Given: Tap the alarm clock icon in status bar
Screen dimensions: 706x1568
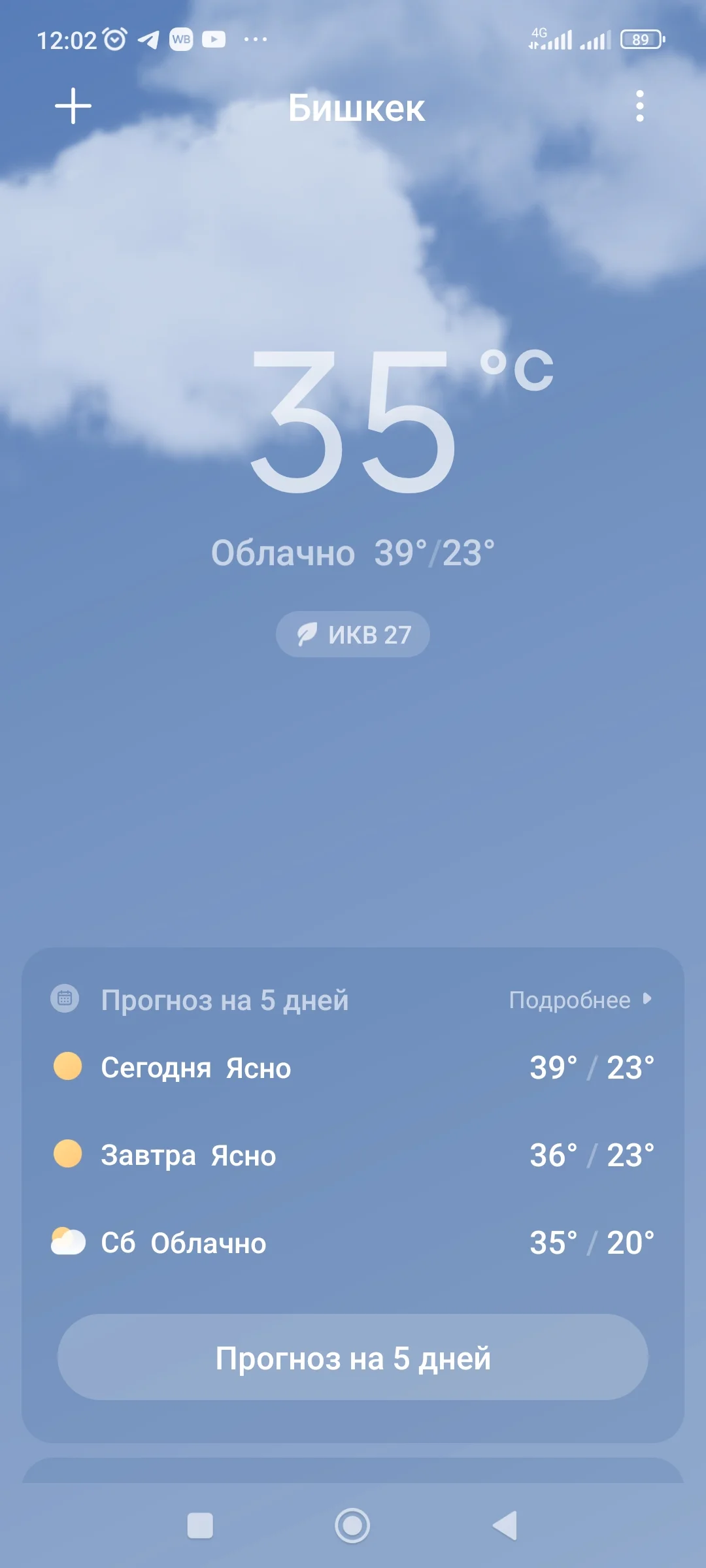Looking at the screenshot, I should [113, 39].
